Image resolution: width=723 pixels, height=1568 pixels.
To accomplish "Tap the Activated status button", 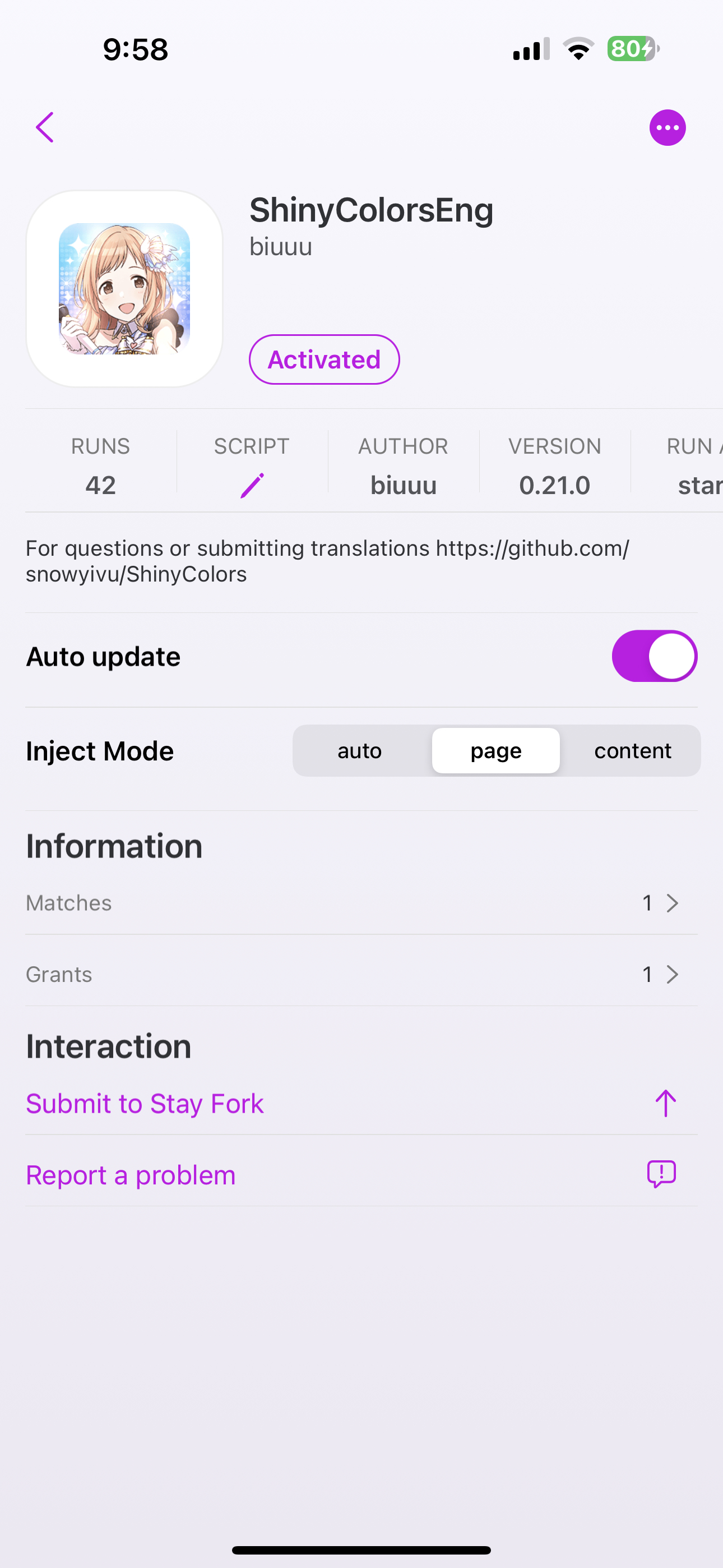I will (x=324, y=359).
